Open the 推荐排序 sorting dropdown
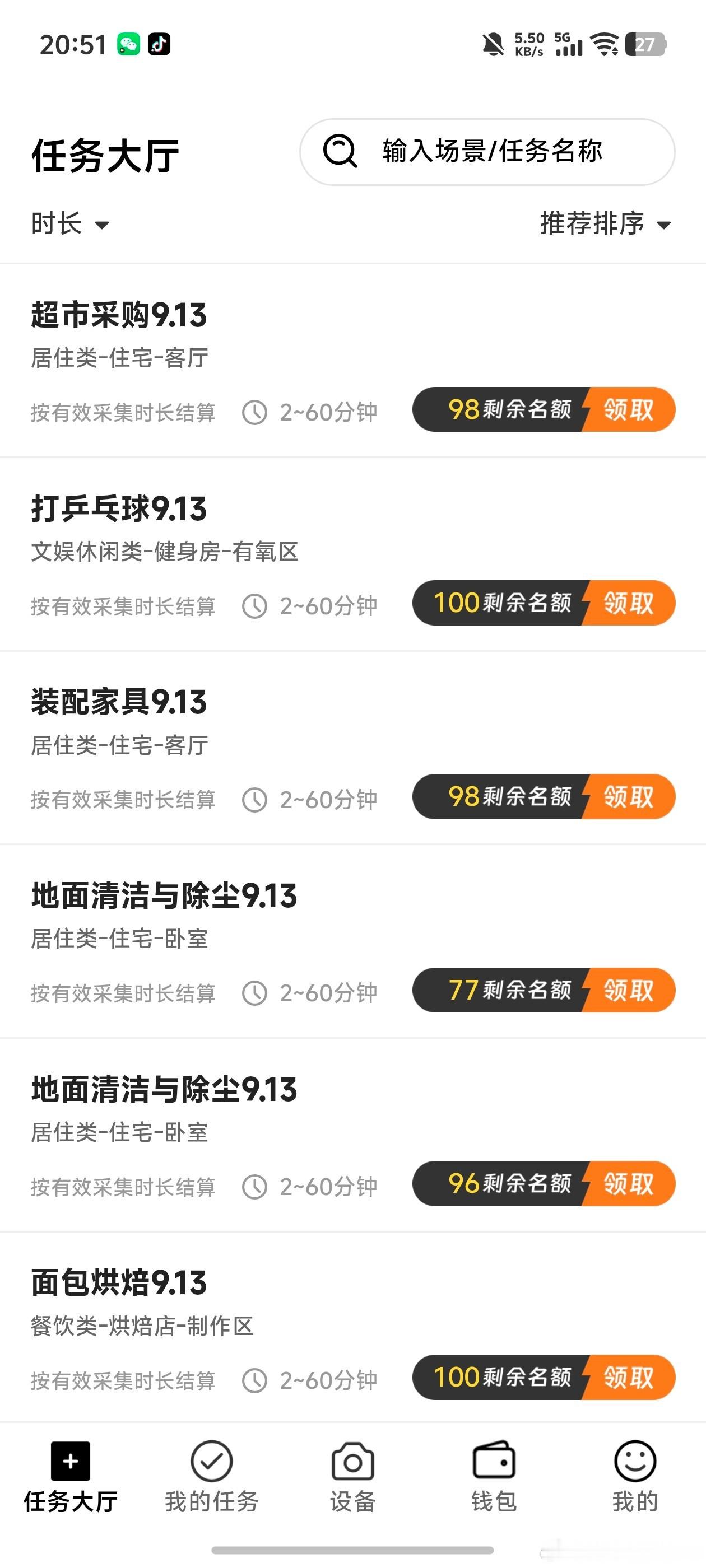This screenshot has height=1568, width=706. [606, 224]
